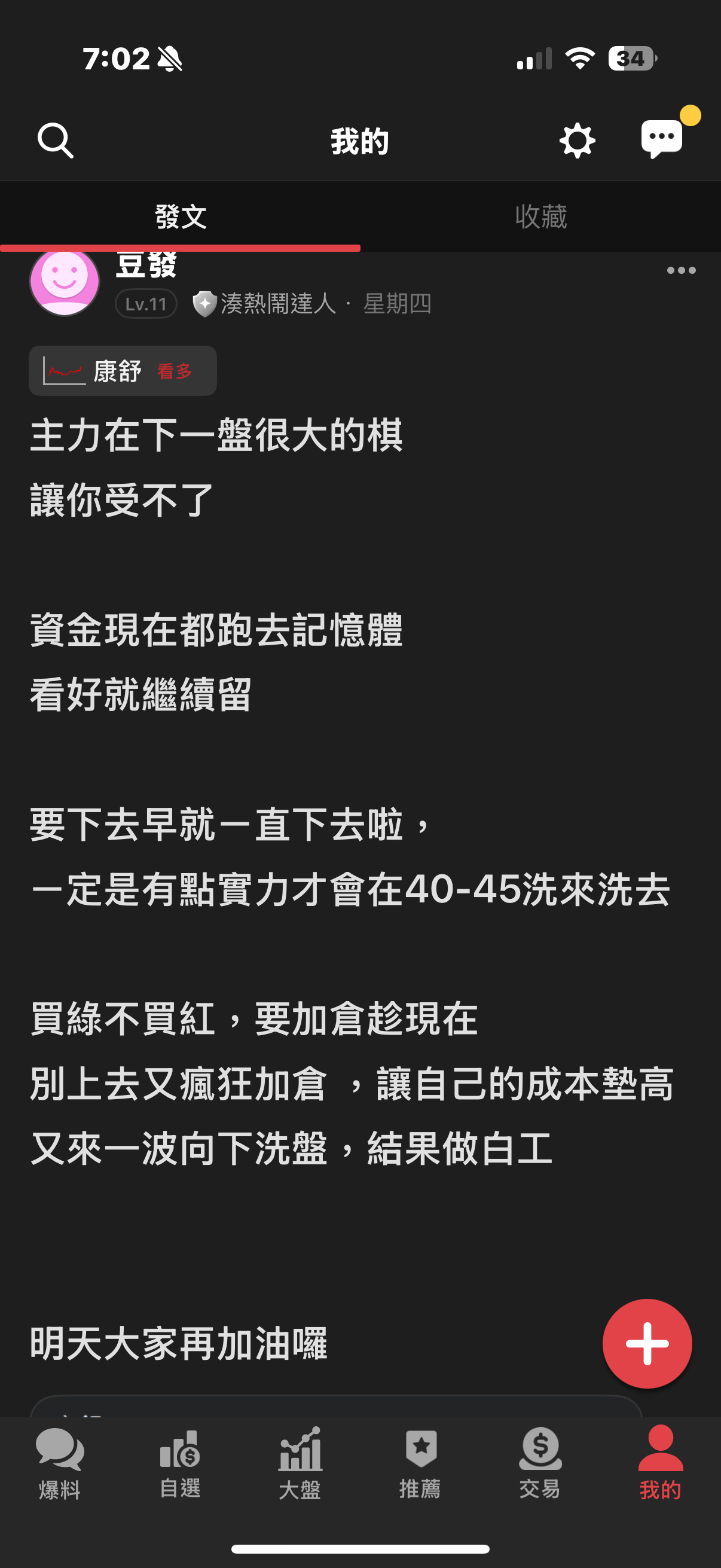Switch to the 收藏 tab
This screenshot has width=721, height=1568.
click(x=540, y=216)
